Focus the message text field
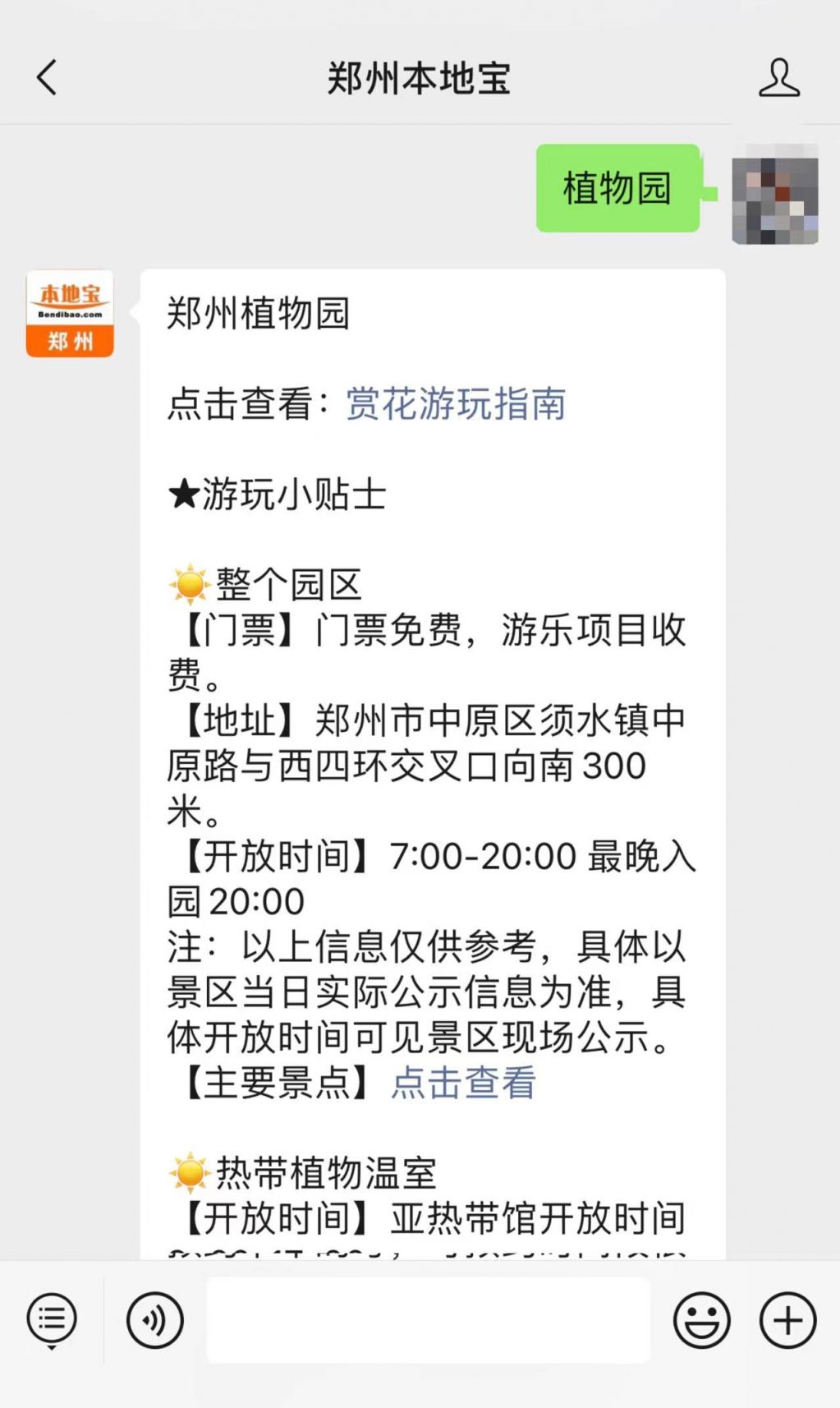The image size is (840, 1408). click(x=428, y=1320)
